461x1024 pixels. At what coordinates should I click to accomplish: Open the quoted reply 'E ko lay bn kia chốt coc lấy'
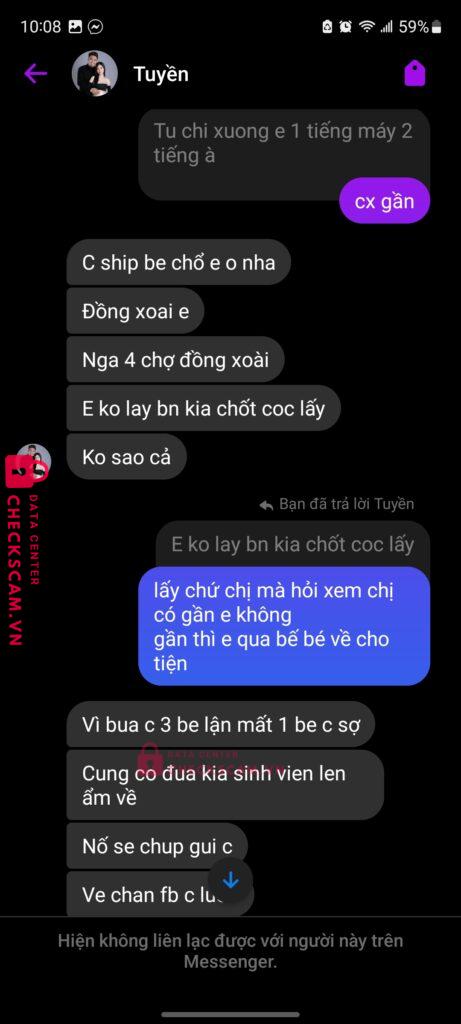click(x=293, y=545)
